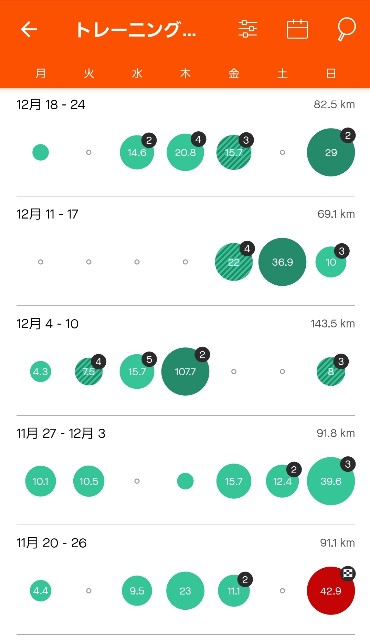Open the 29 km Sunday activity bubble
This screenshot has height=640, width=370.
(331, 152)
